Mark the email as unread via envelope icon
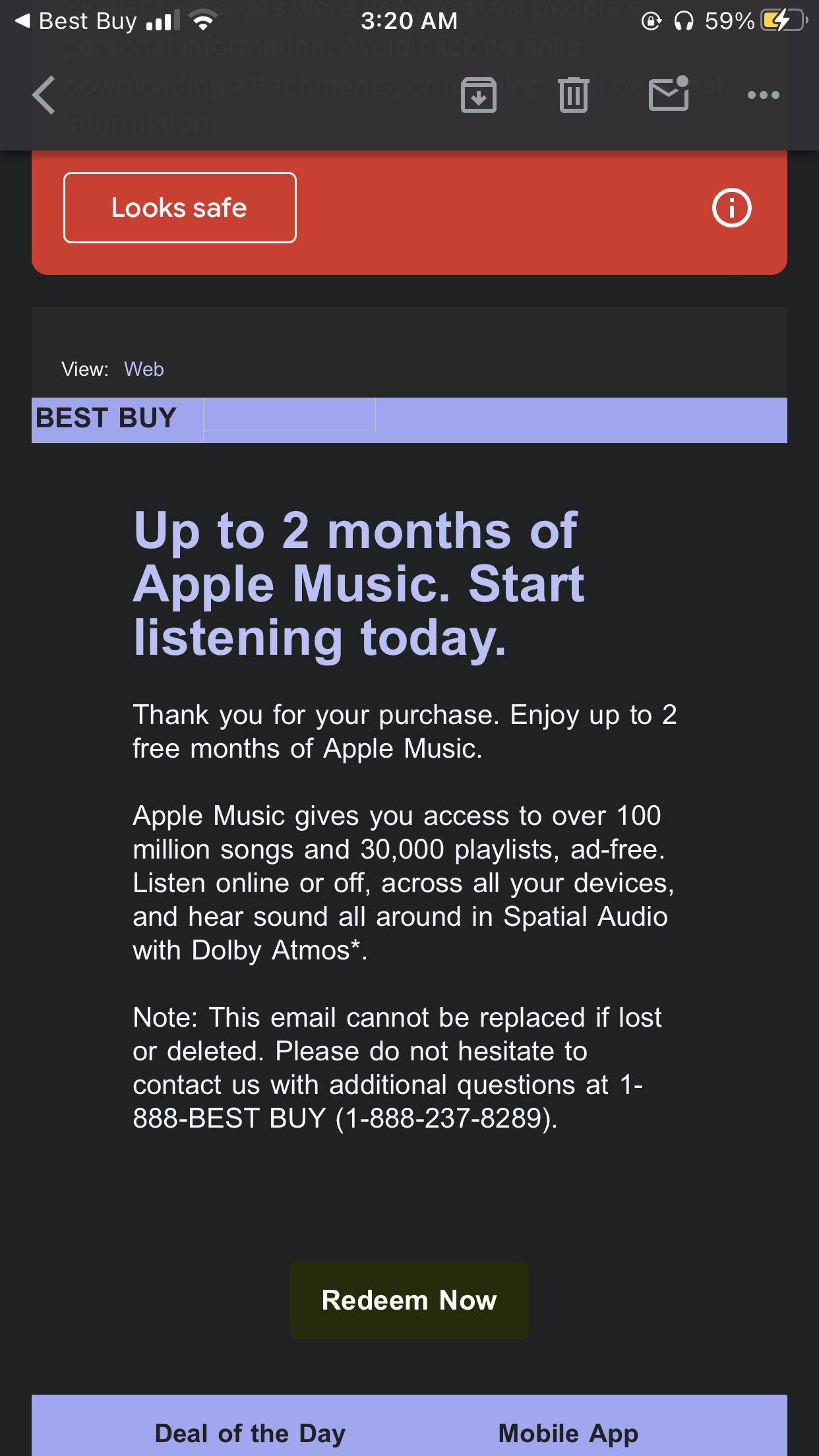 tap(668, 95)
